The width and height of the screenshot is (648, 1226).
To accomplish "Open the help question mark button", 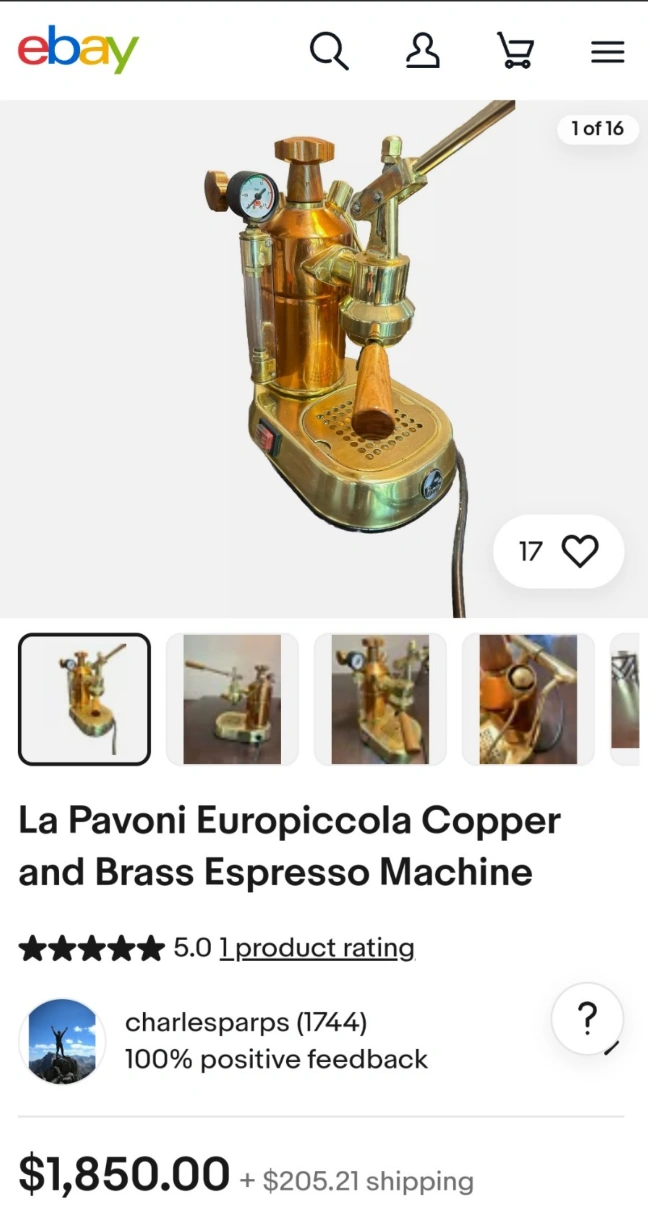I will (x=588, y=1019).
